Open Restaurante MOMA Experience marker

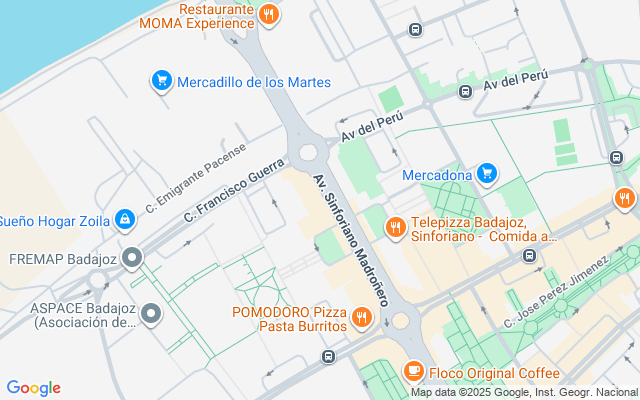coord(268,15)
